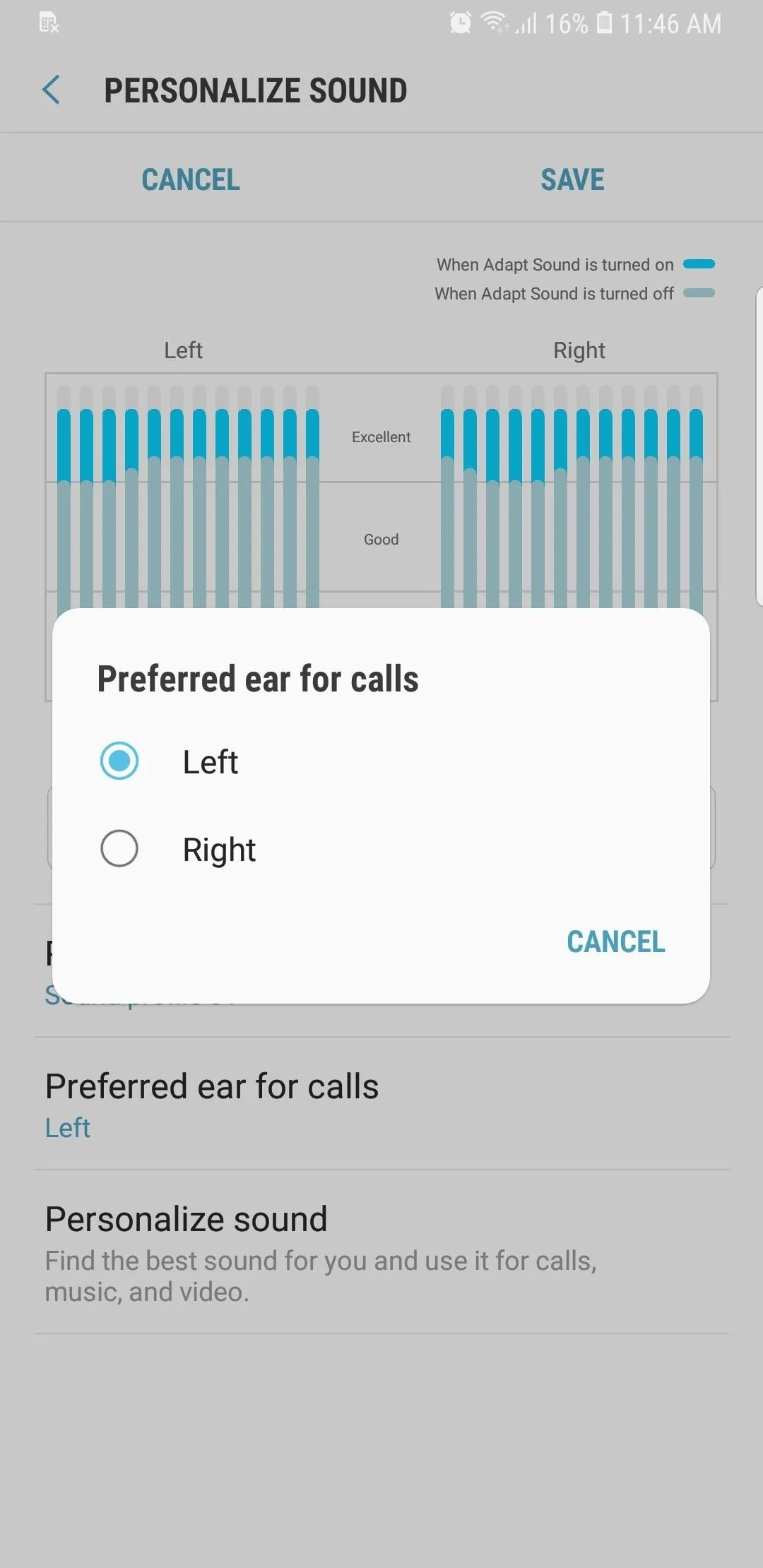Select Left as preferred ear
Image resolution: width=763 pixels, height=1568 pixels.
tap(381, 761)
